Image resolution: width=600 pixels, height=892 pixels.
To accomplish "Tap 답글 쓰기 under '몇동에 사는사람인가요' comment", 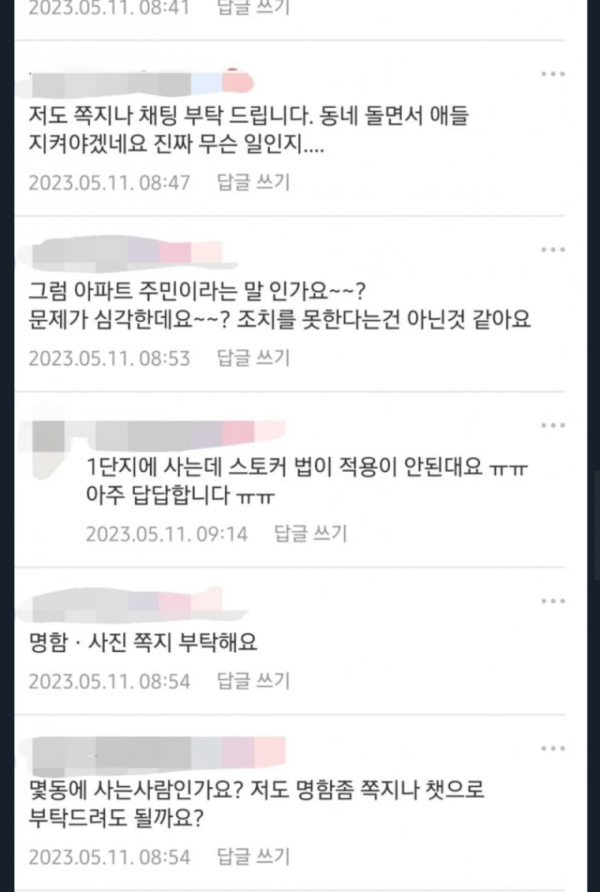I will pyautogui.click(x=253, y=857).
